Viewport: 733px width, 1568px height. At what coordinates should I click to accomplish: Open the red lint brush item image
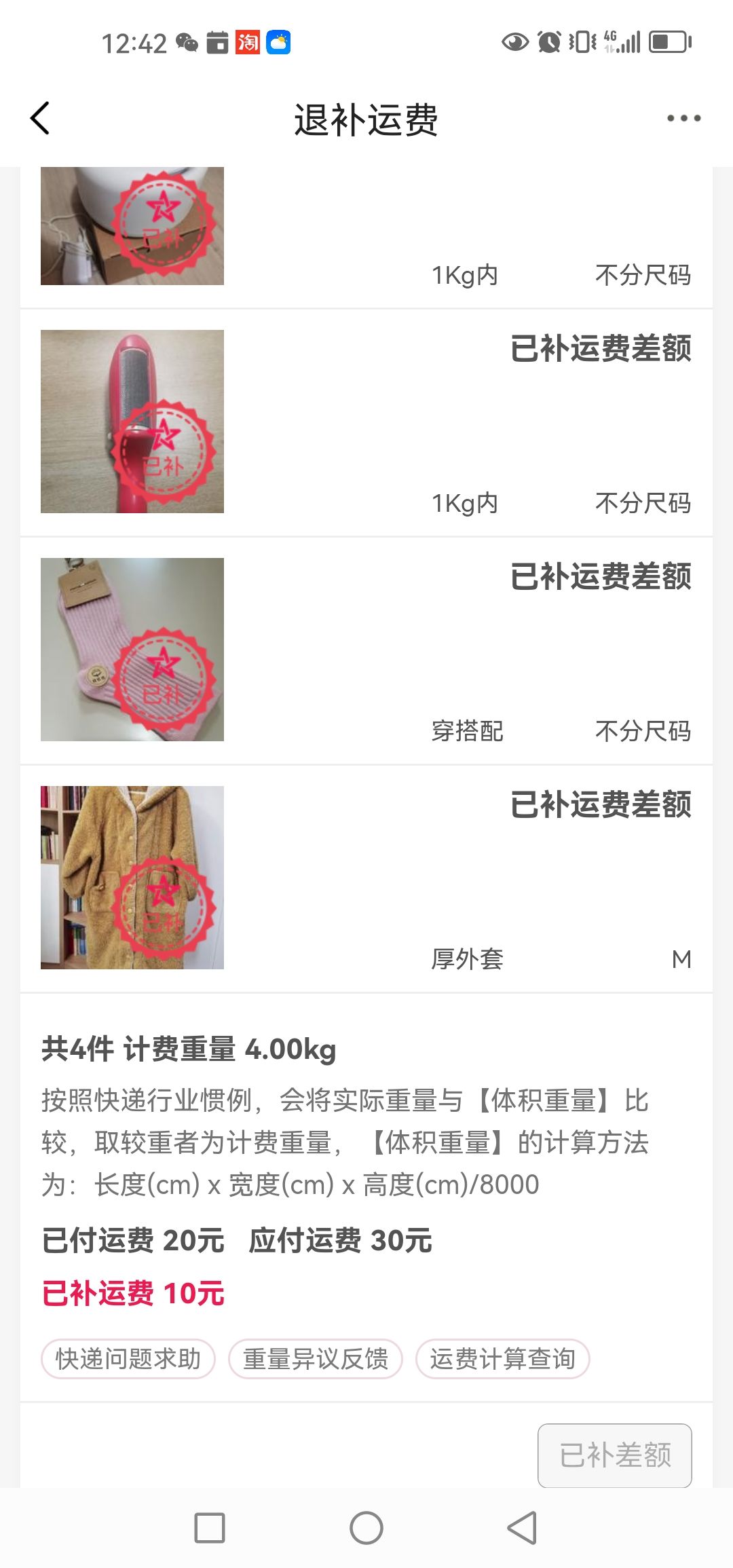click(132, 422)
